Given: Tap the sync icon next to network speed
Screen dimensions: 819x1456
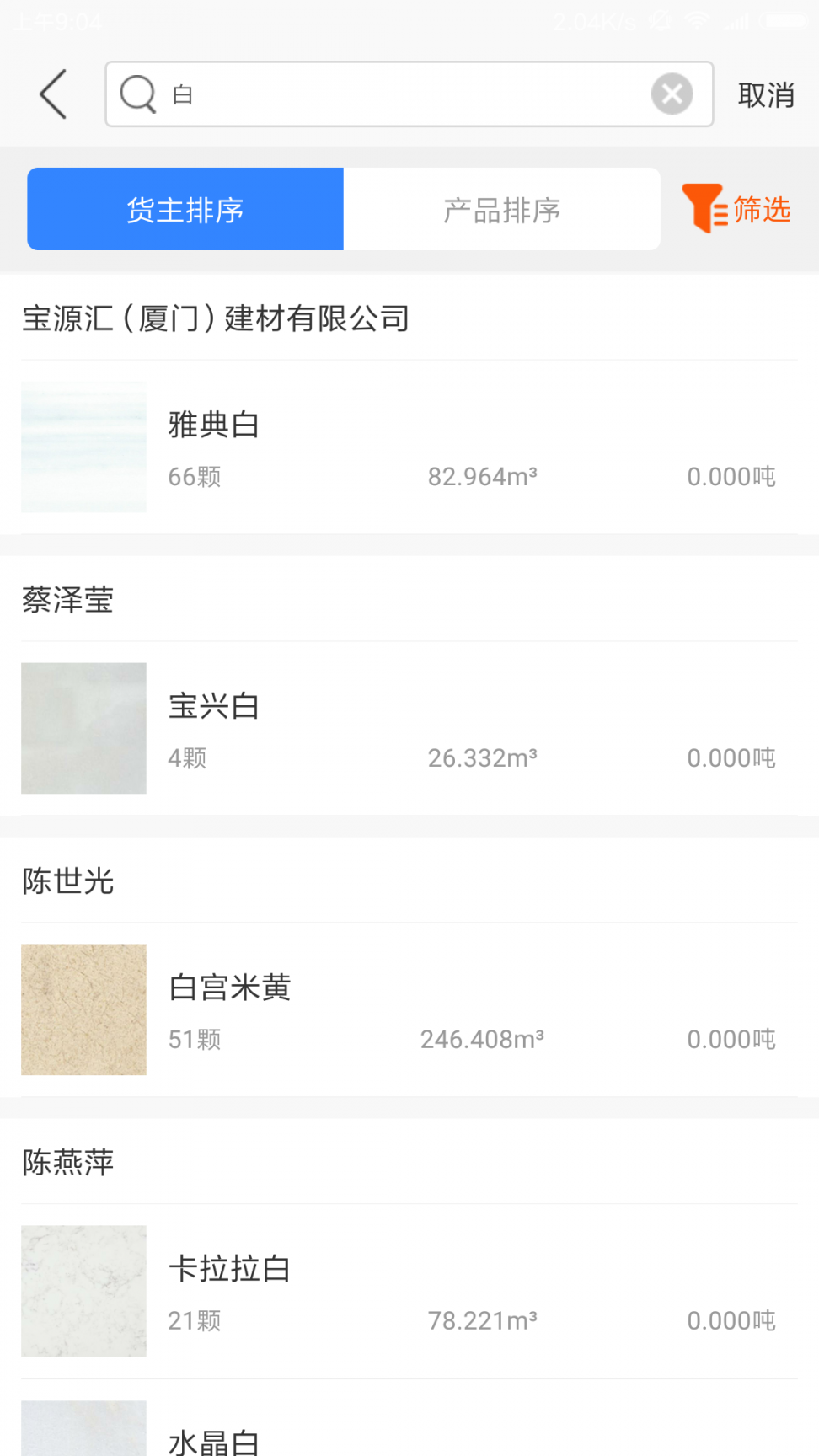Looking at the screenshot, I should 661,21.
